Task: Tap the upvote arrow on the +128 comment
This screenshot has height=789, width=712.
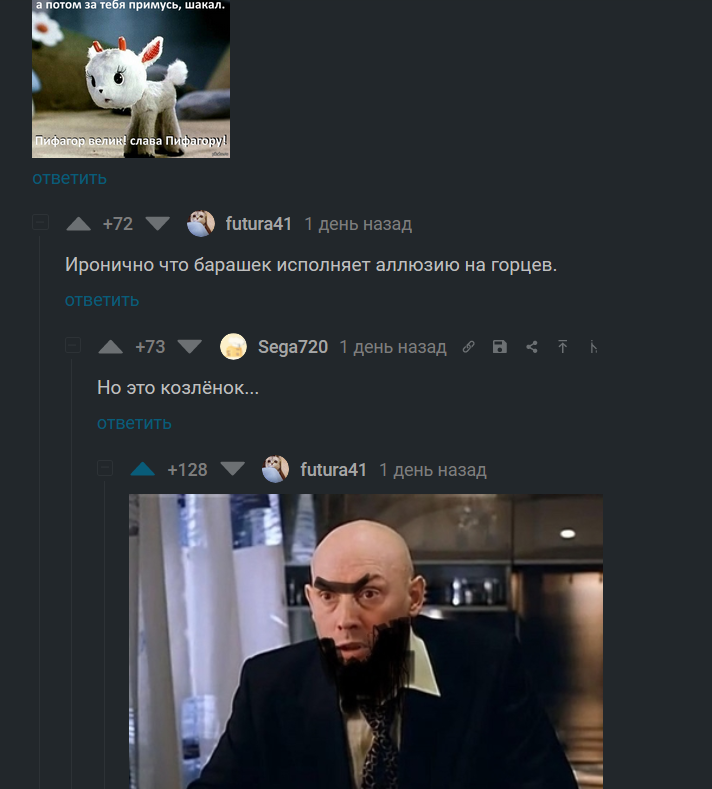Action: tap(143, 469)
